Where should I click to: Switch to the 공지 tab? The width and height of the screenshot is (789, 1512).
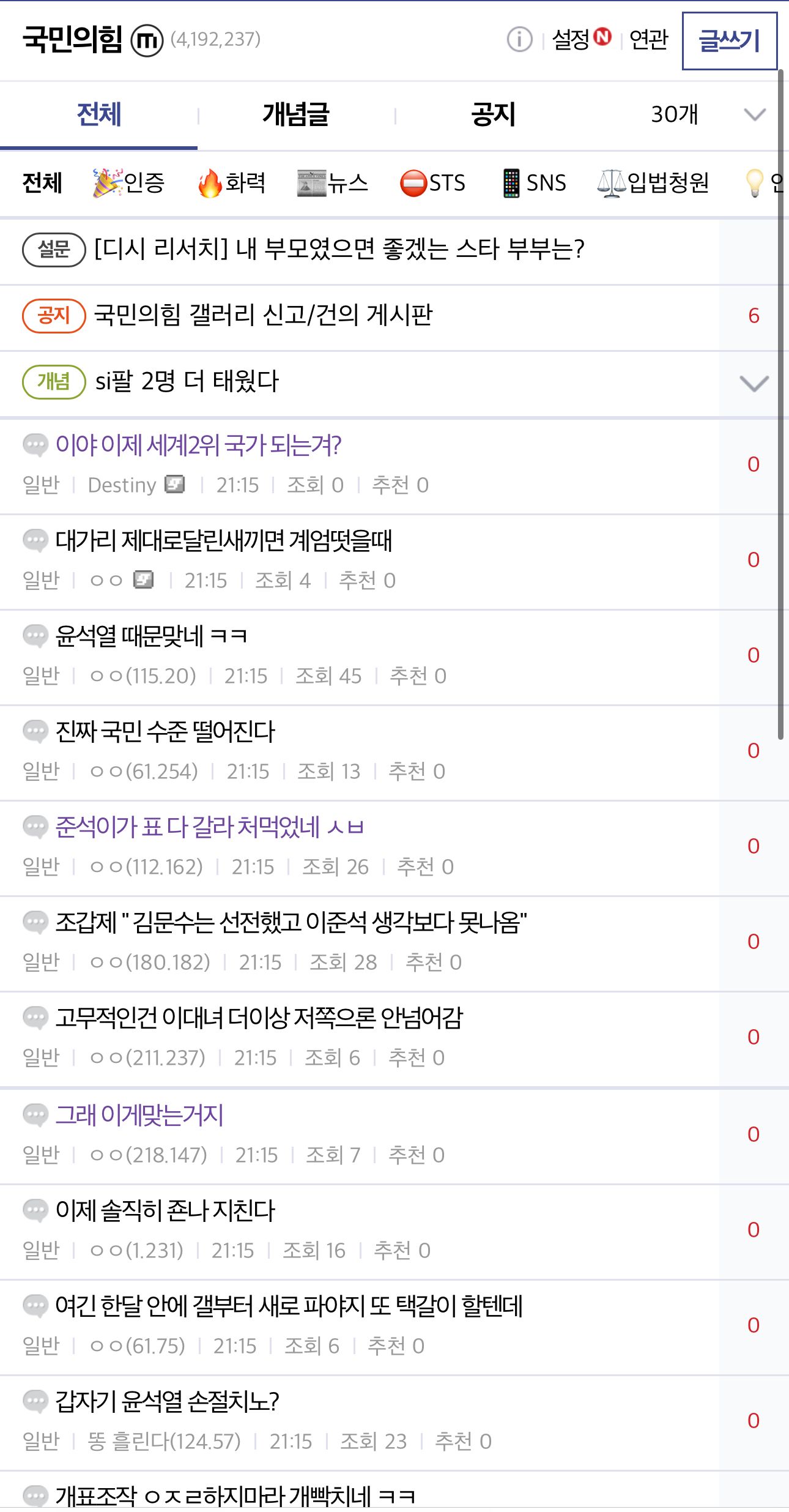pos(493,114)
